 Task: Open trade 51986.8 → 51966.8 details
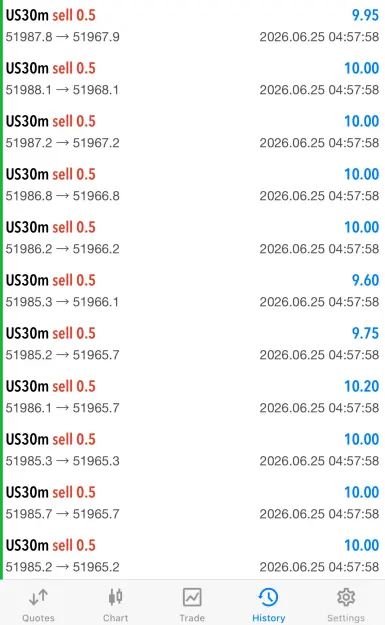[x=192, y=185]
